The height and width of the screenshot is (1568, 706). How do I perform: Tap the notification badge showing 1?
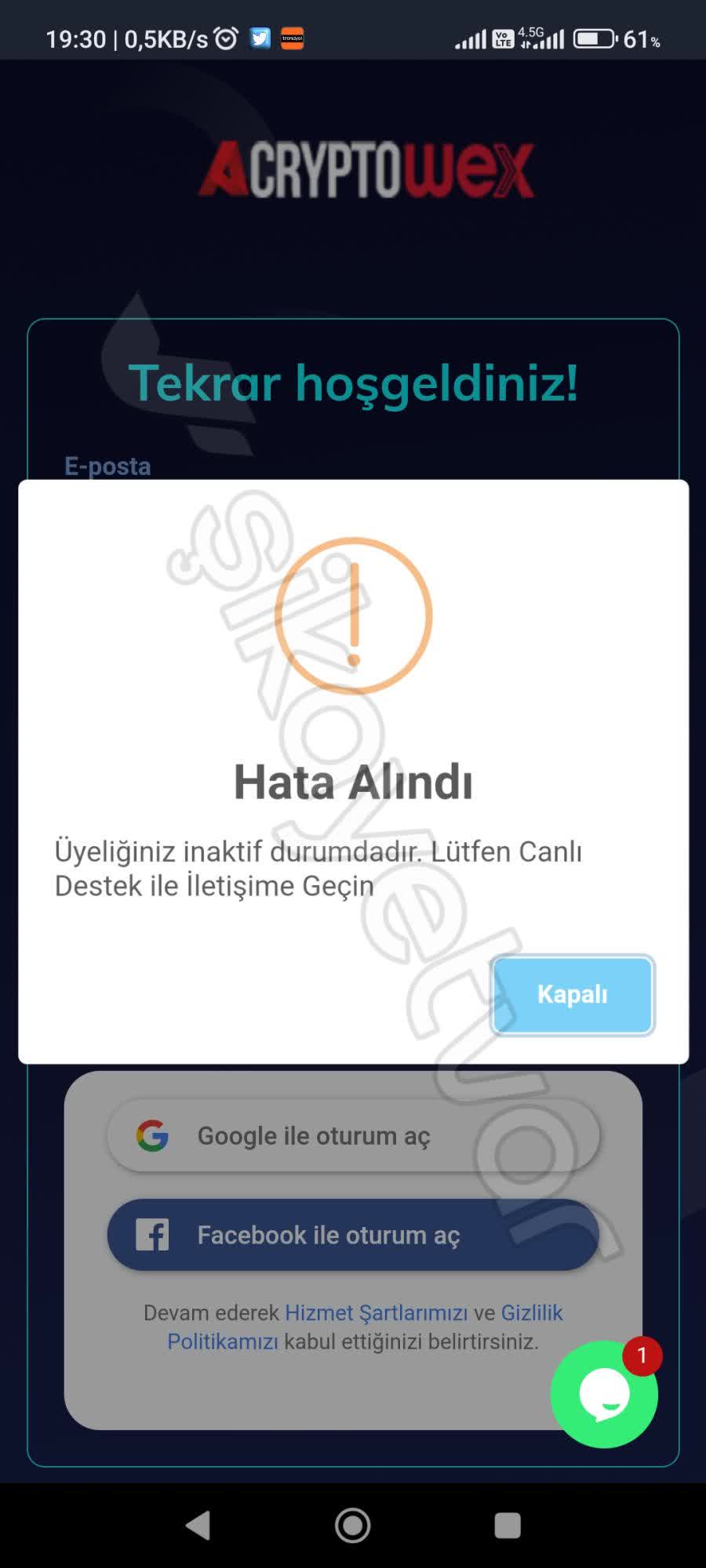click(641, 1354)
